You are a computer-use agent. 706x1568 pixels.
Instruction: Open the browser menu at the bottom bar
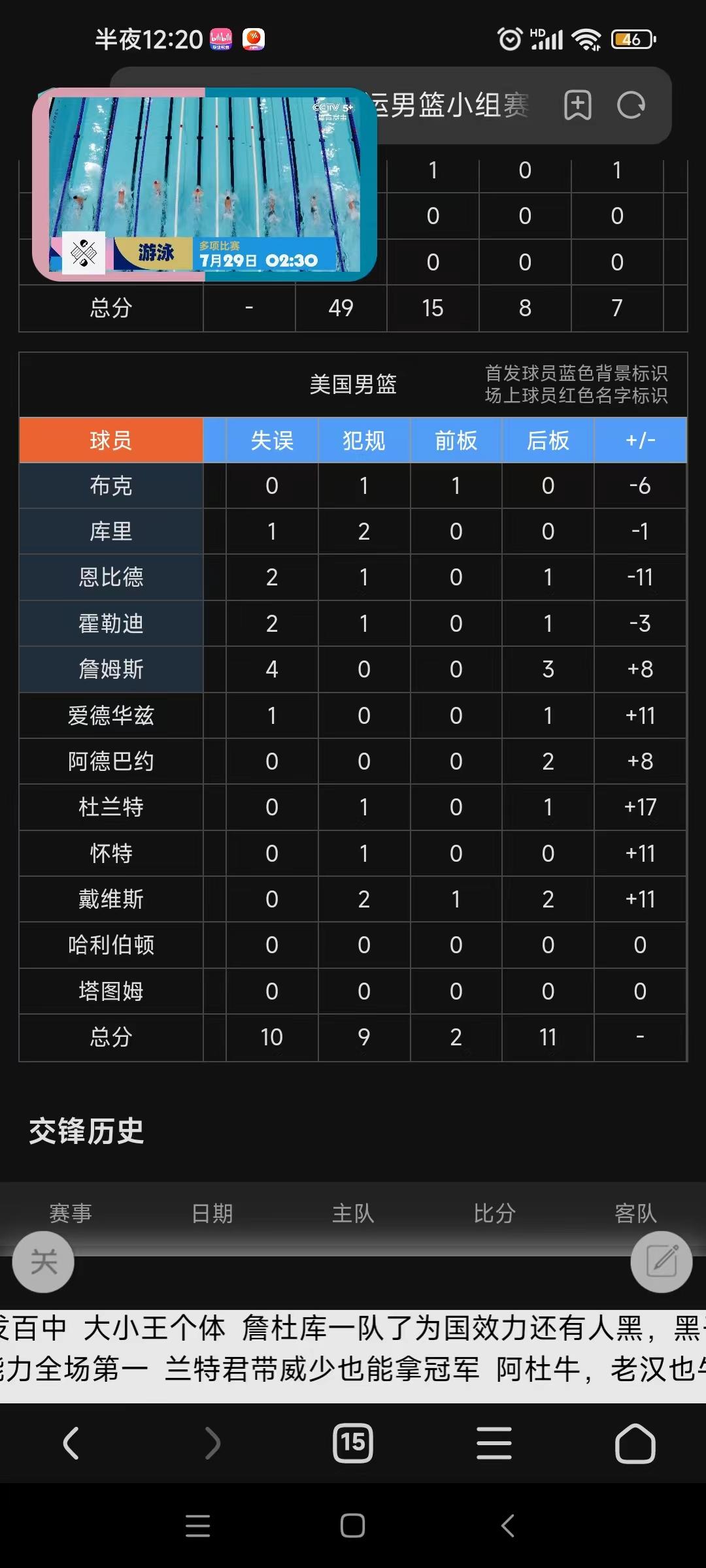pos(494,1444)
